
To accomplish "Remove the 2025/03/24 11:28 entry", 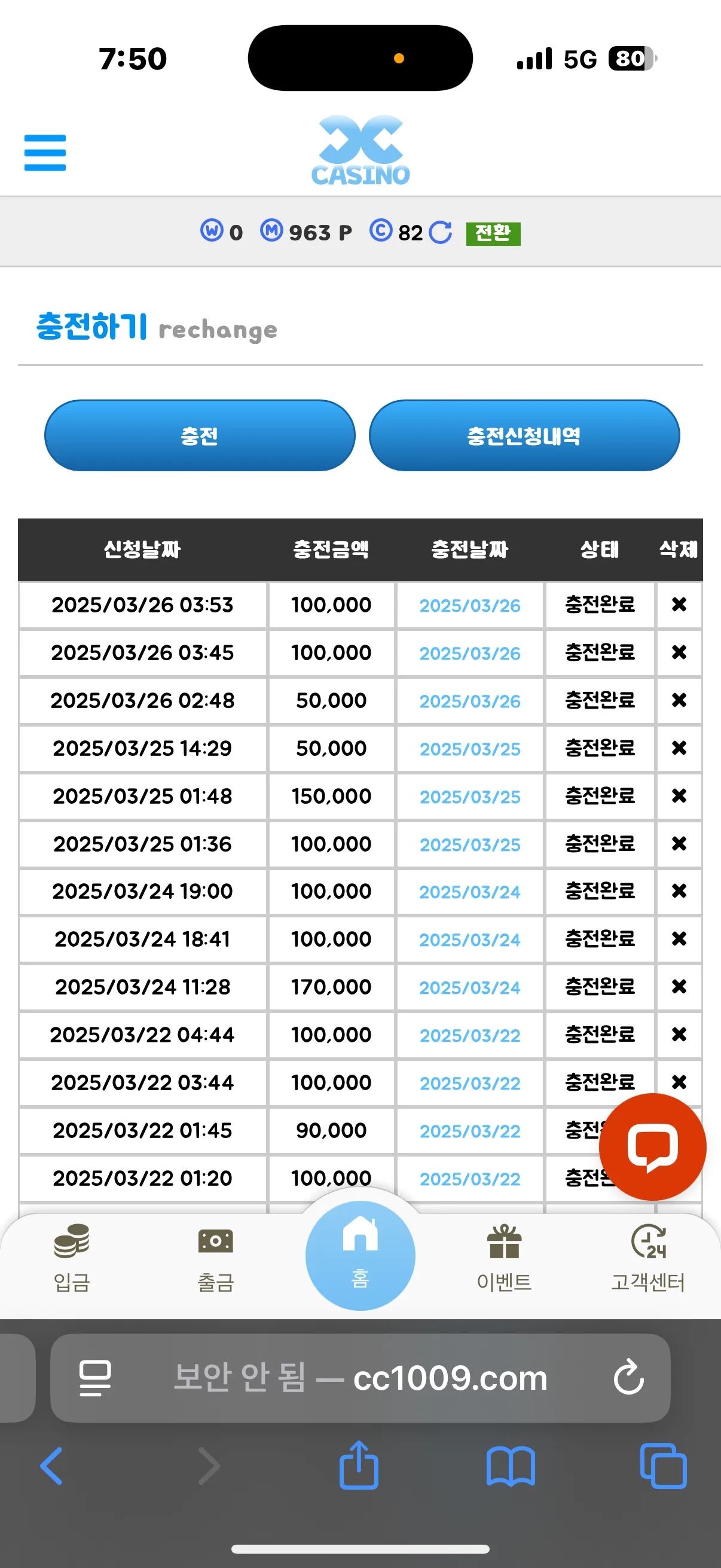I will click(679, 986).
